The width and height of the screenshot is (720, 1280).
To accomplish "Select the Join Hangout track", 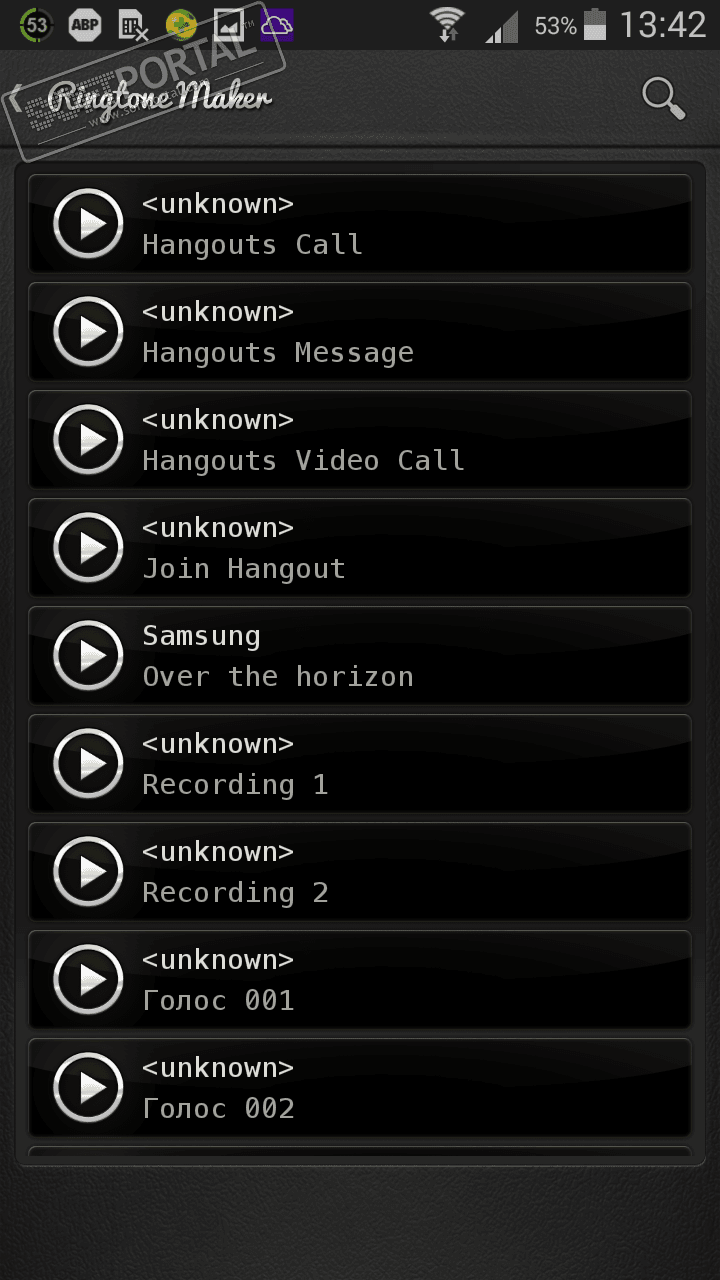I will pyautogui.click(x=400, y=548).
